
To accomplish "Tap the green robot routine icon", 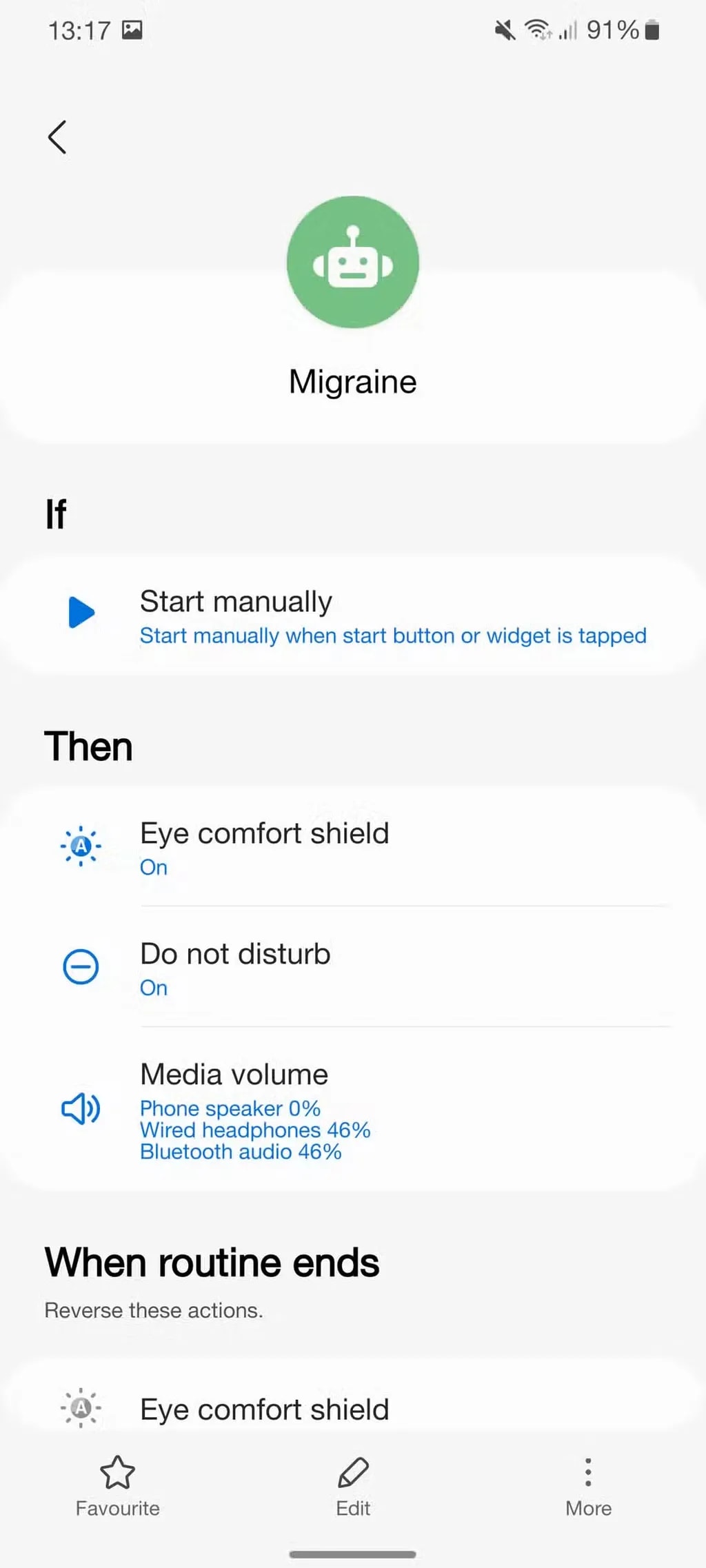I will point(352,261).
